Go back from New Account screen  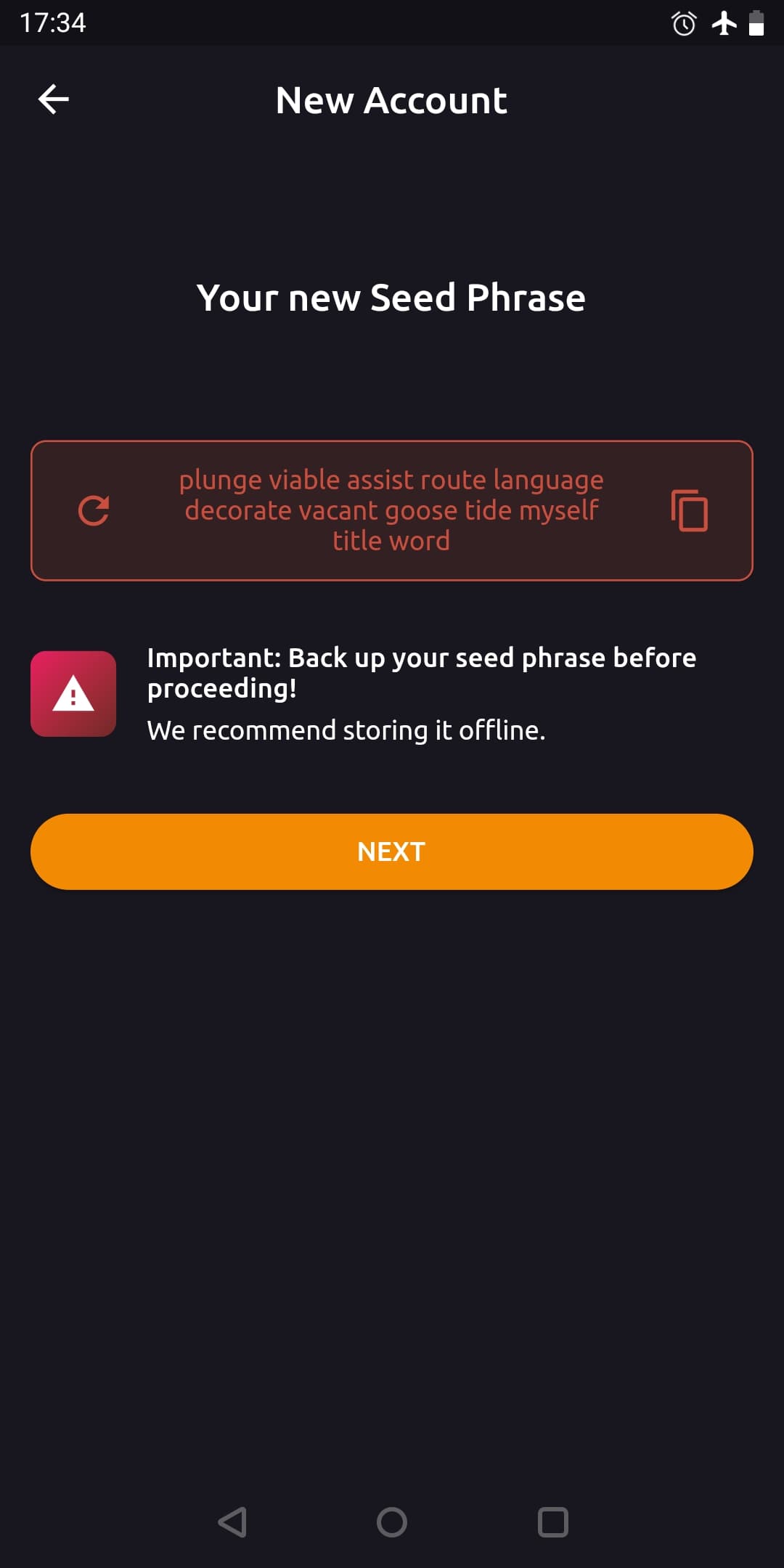[x=54, y=99]
